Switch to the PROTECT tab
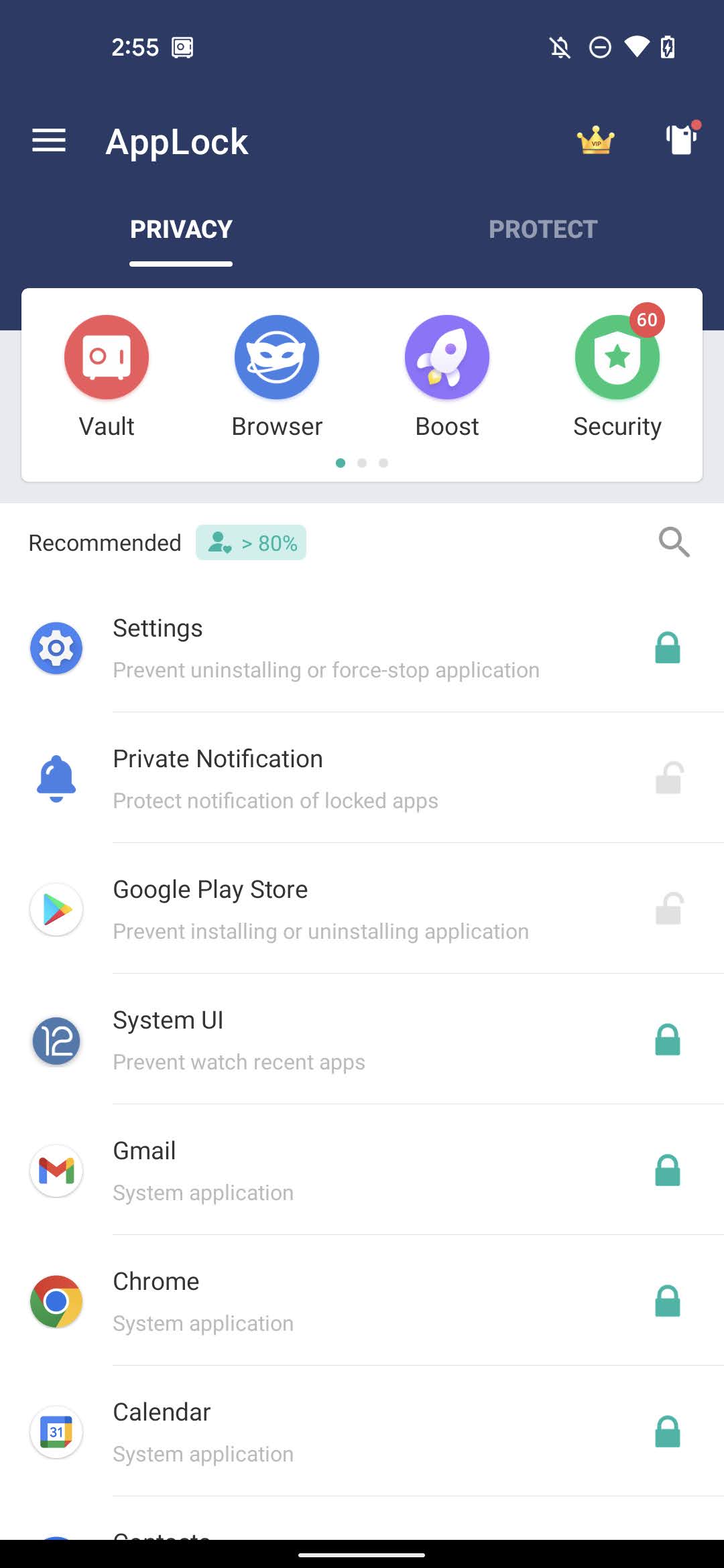Screen dimensions: 724x1568 [x=543, y=229]
